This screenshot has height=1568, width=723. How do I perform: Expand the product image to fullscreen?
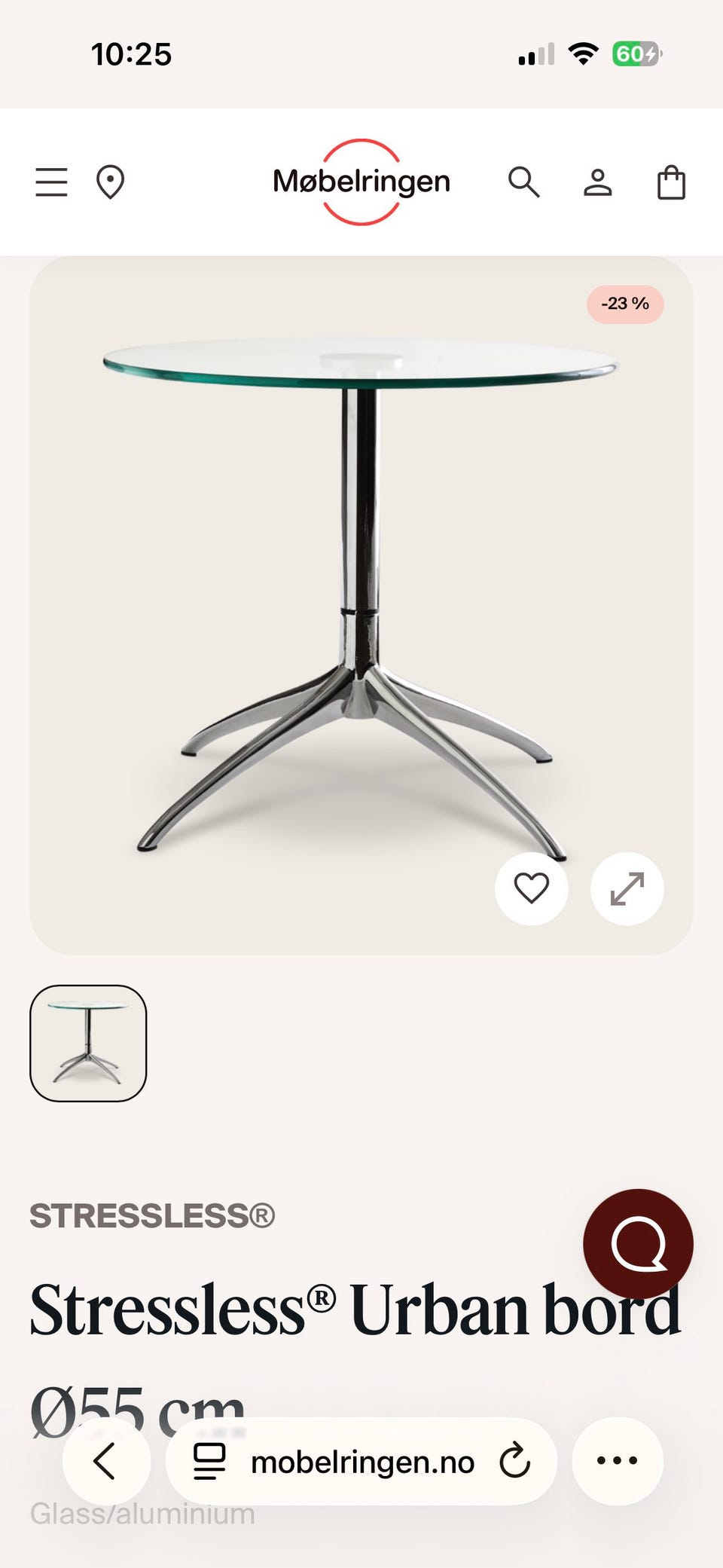pyautogui.click(x=627, y=888)
